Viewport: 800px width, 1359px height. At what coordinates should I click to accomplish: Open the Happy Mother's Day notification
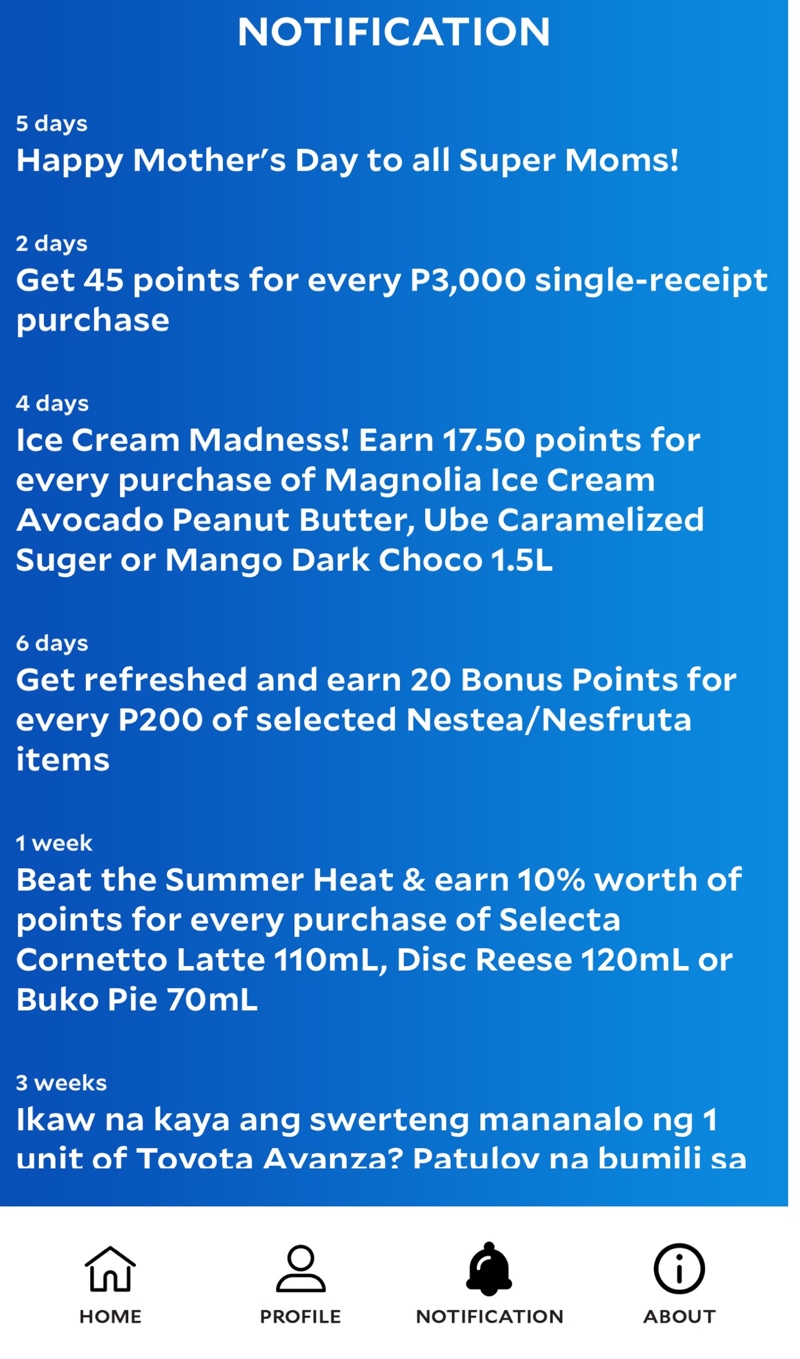pyautogui.click(x=347, y=160)
